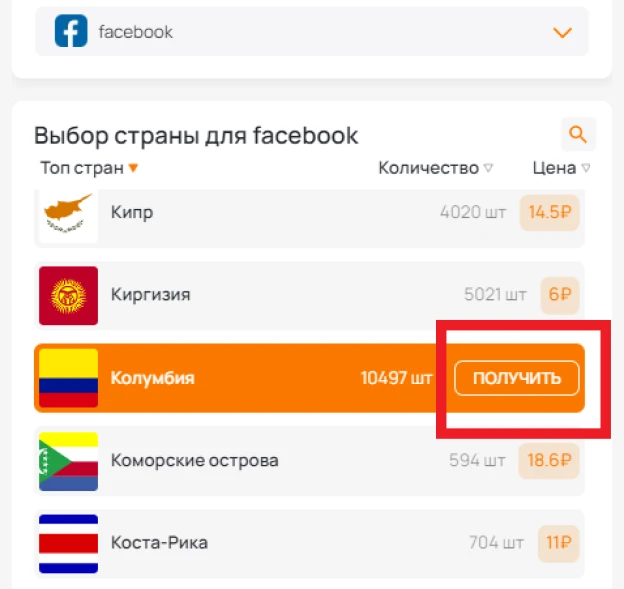This screenshot has width=624, height=589.
Task: Open the country search magnifier
Action: click(577, 134)
